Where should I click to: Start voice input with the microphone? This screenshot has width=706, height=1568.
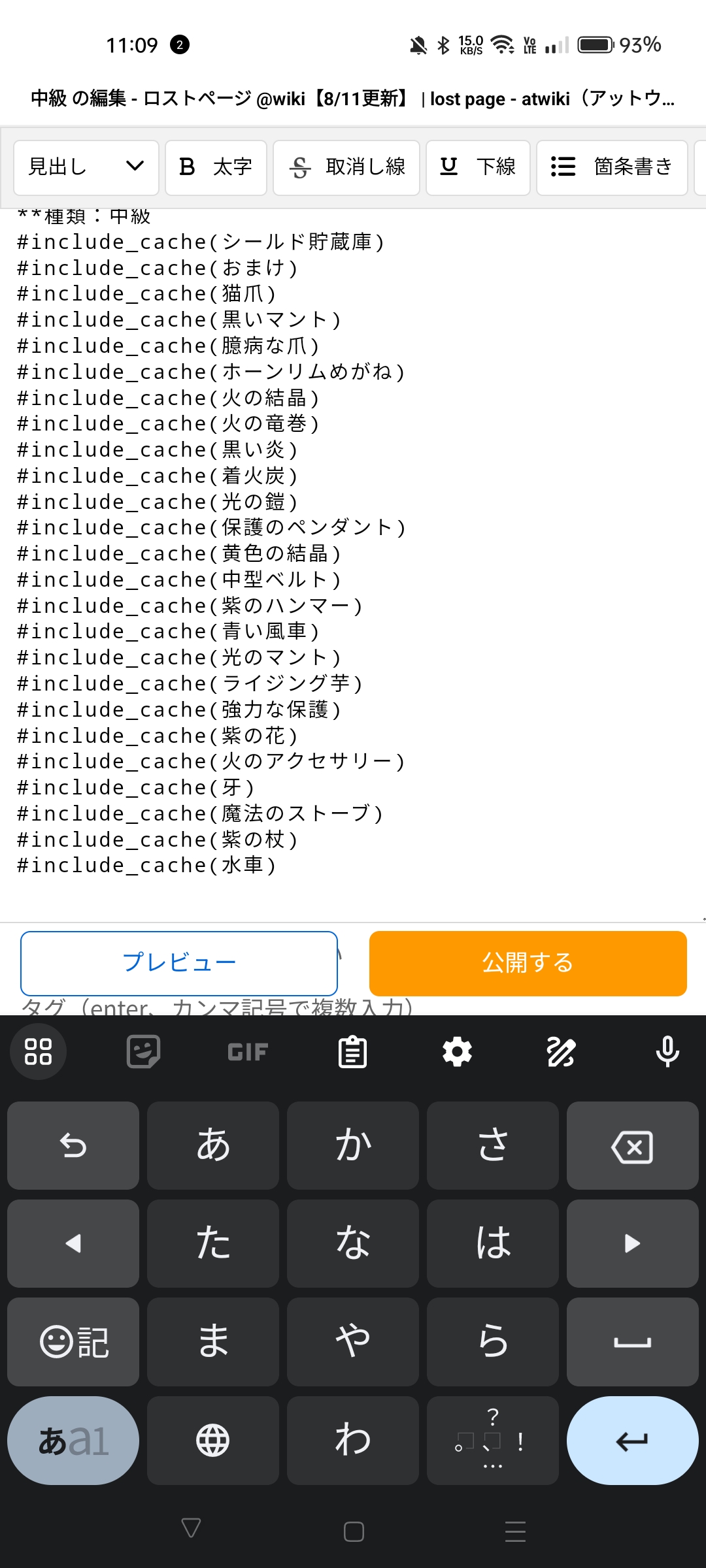point(667,1052)
